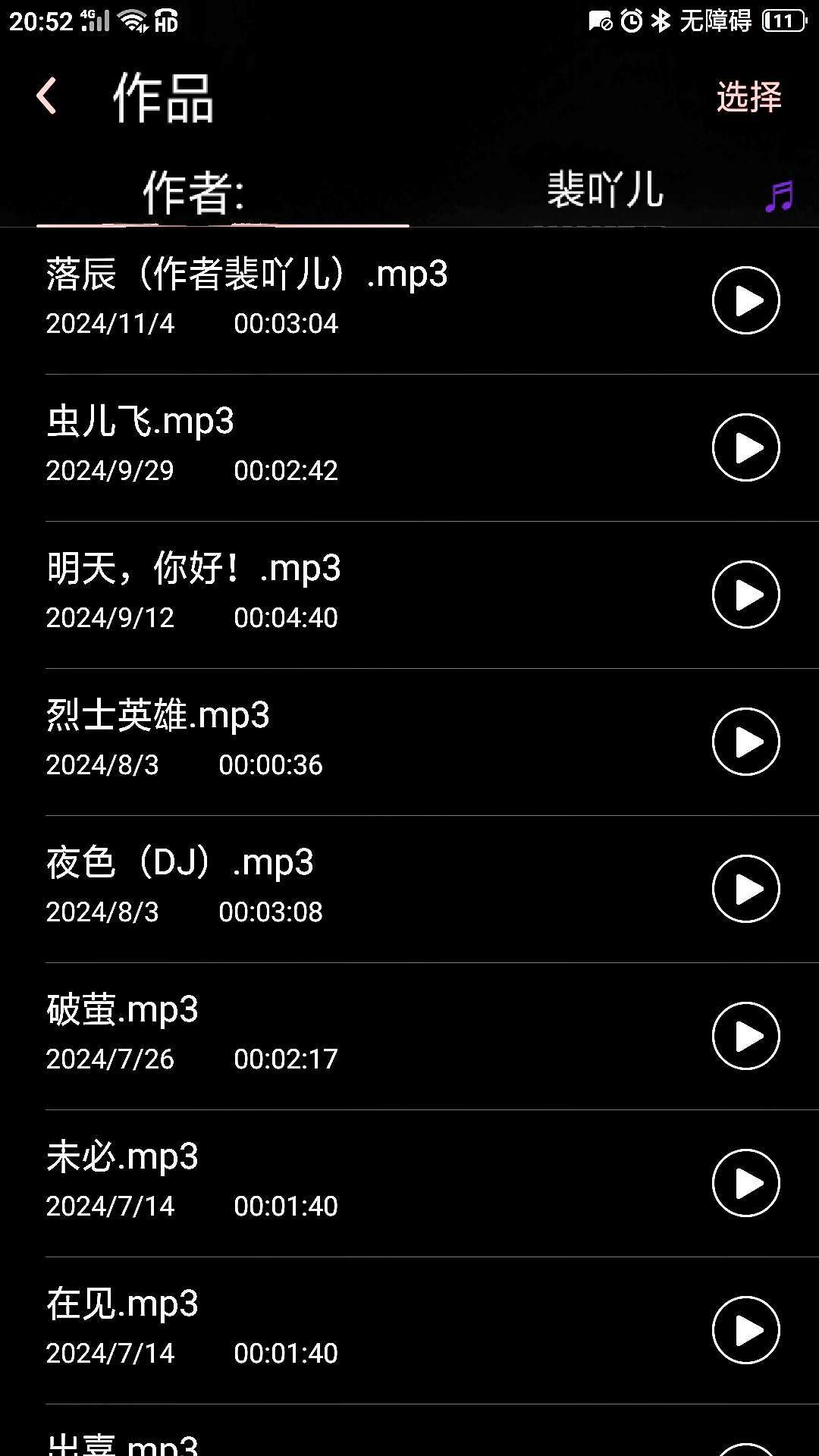Image resolution: width=819 pixels, height=1456 pixels.
Task: Play the song 虫儿飞.mp3
Action: (x=745, y=447)
